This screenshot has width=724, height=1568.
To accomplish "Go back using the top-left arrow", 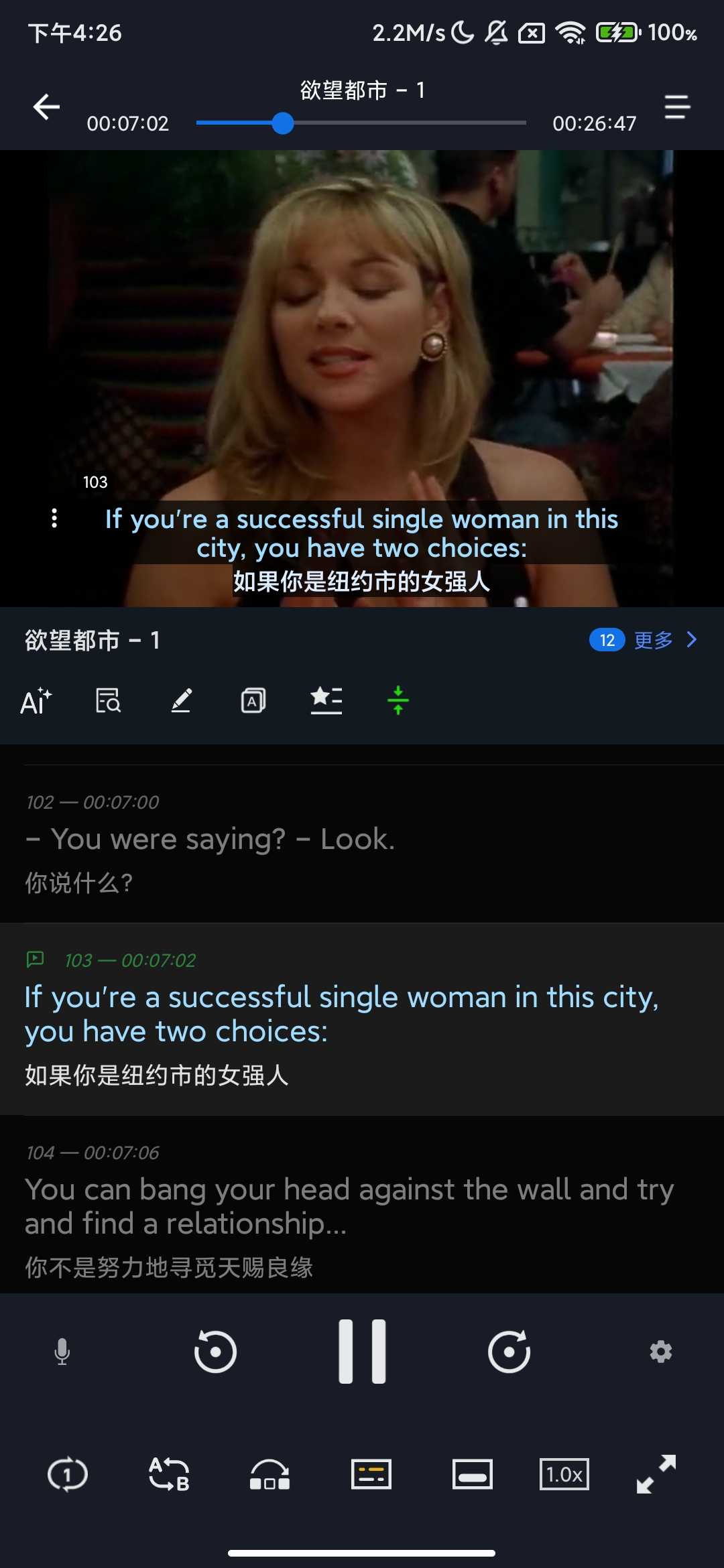I will (x=46, y=107).
